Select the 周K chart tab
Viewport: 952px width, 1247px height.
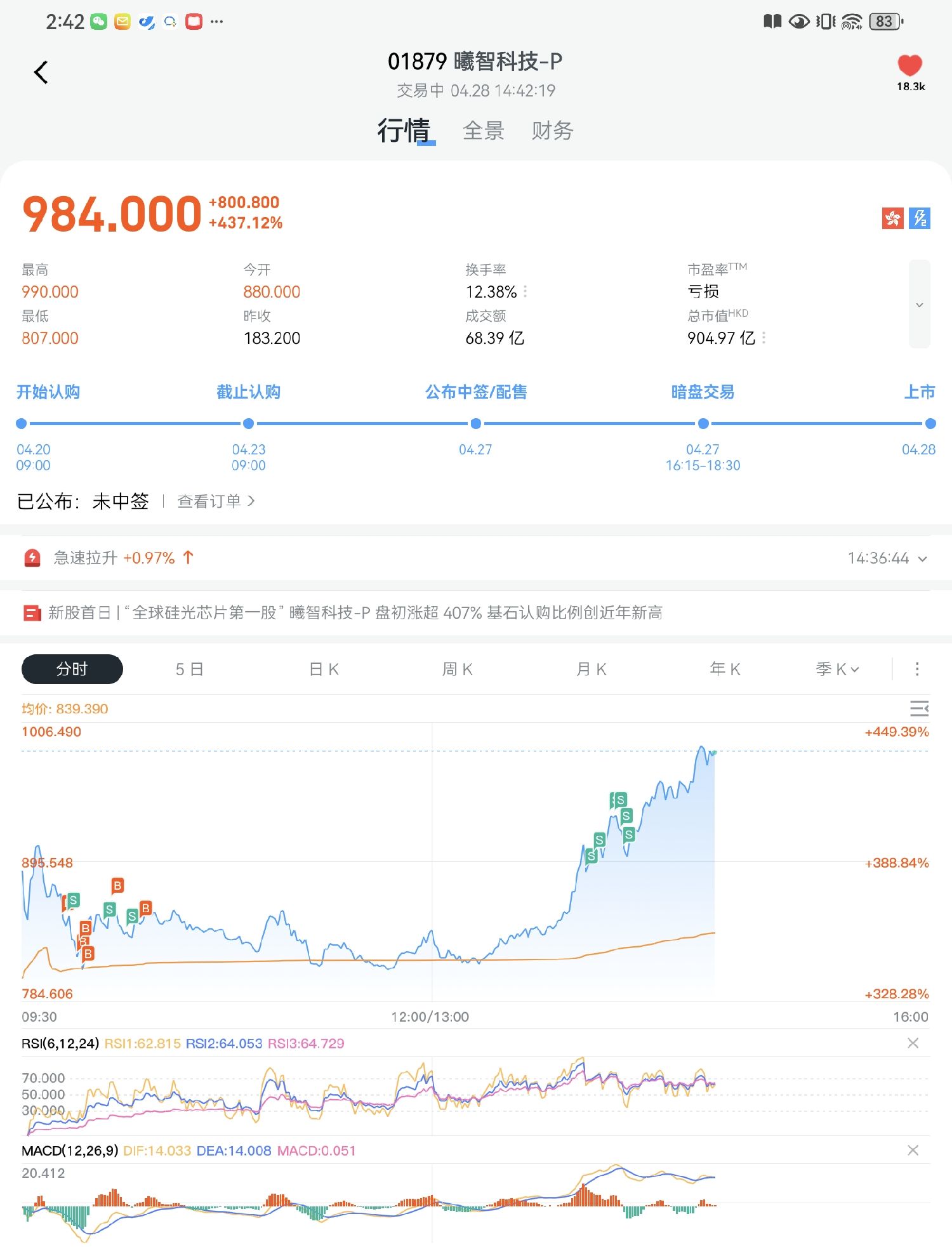pyautogui.click(x=458, y=669)
